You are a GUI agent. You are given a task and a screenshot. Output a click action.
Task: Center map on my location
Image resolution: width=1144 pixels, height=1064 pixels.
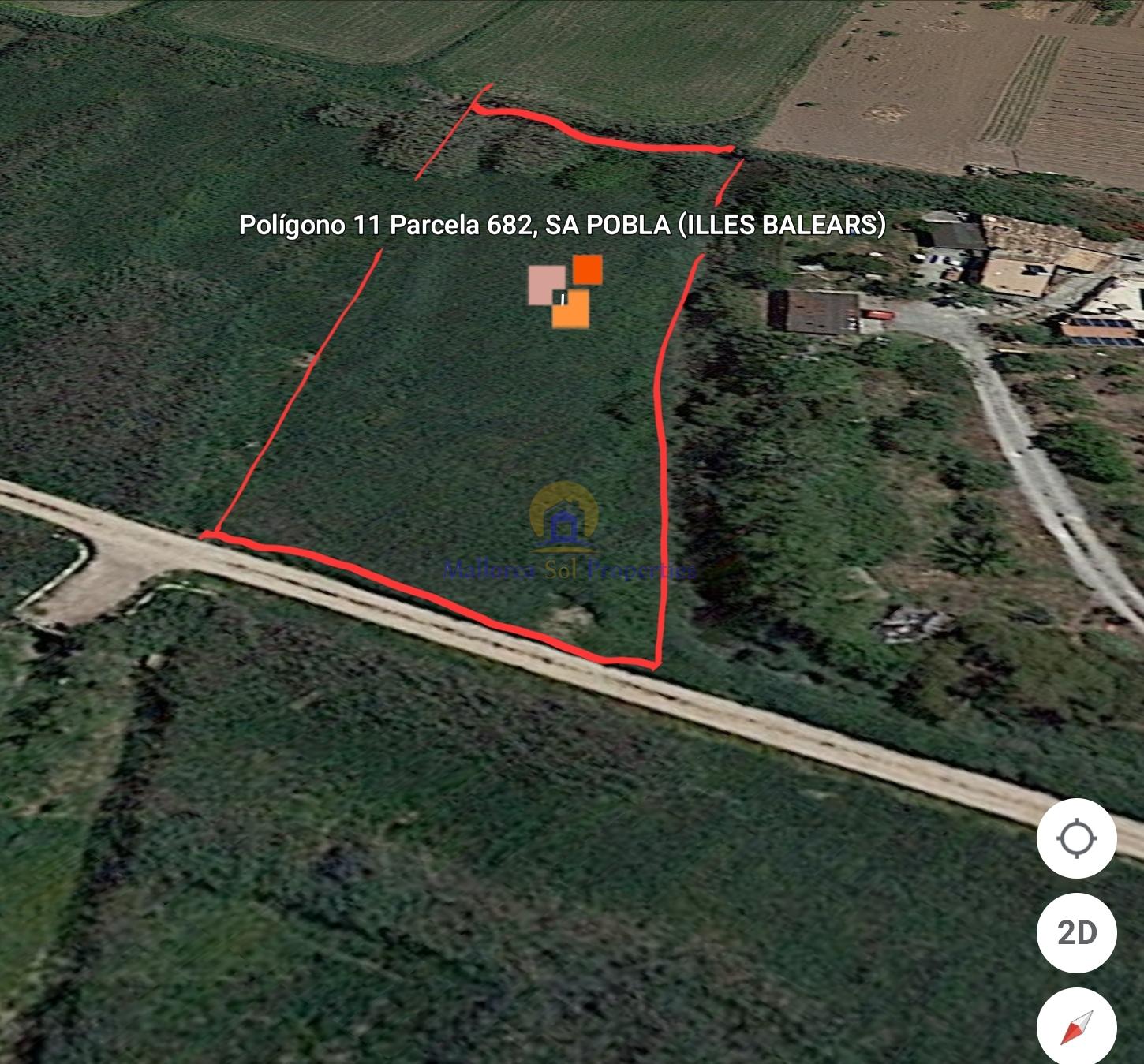(x=1076, y=838)
